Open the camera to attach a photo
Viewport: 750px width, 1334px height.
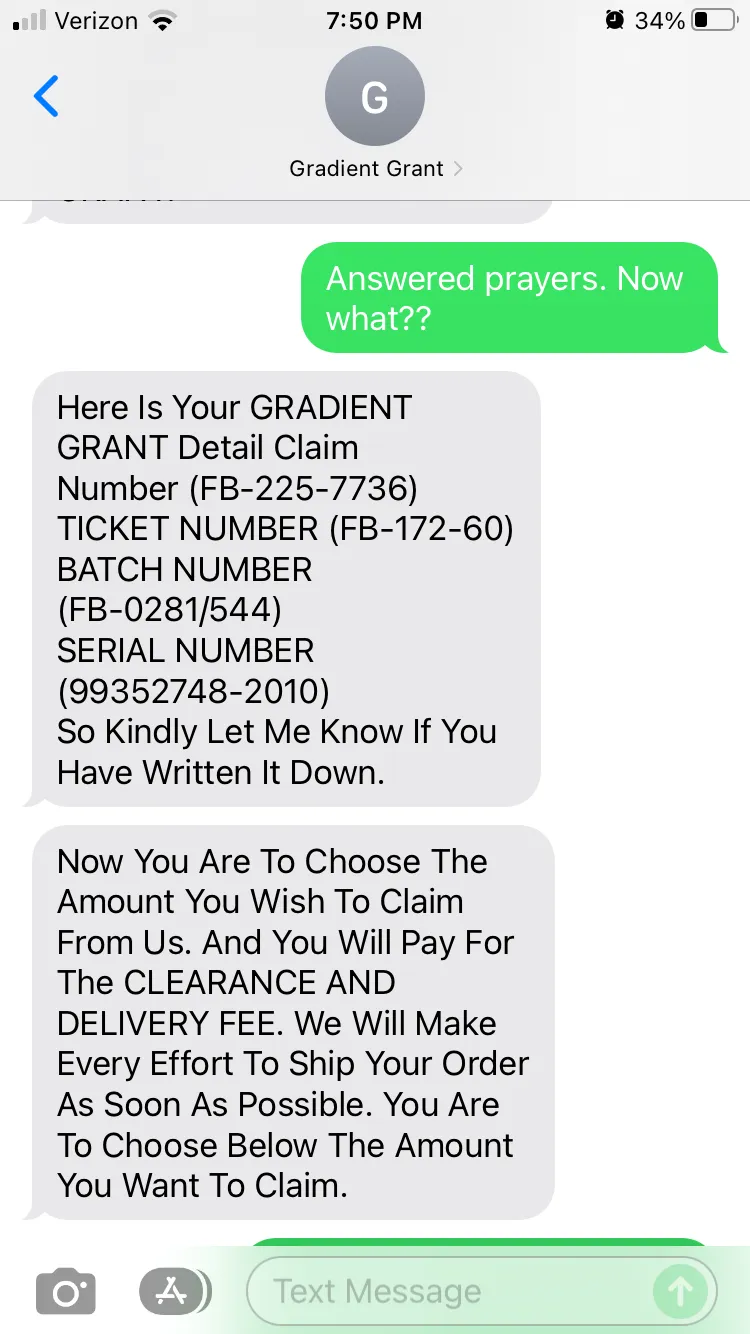click(66, 1292)
